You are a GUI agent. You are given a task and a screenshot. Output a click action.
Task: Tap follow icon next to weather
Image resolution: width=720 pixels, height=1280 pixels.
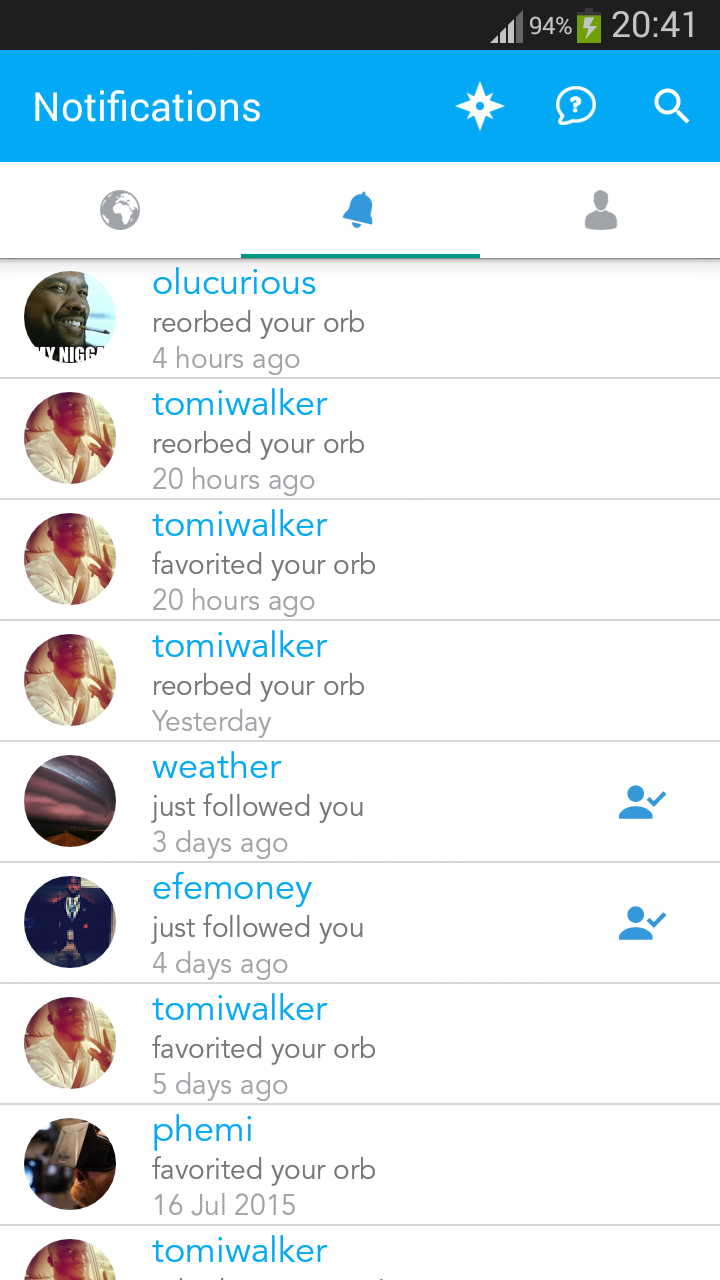click(642, 802)
